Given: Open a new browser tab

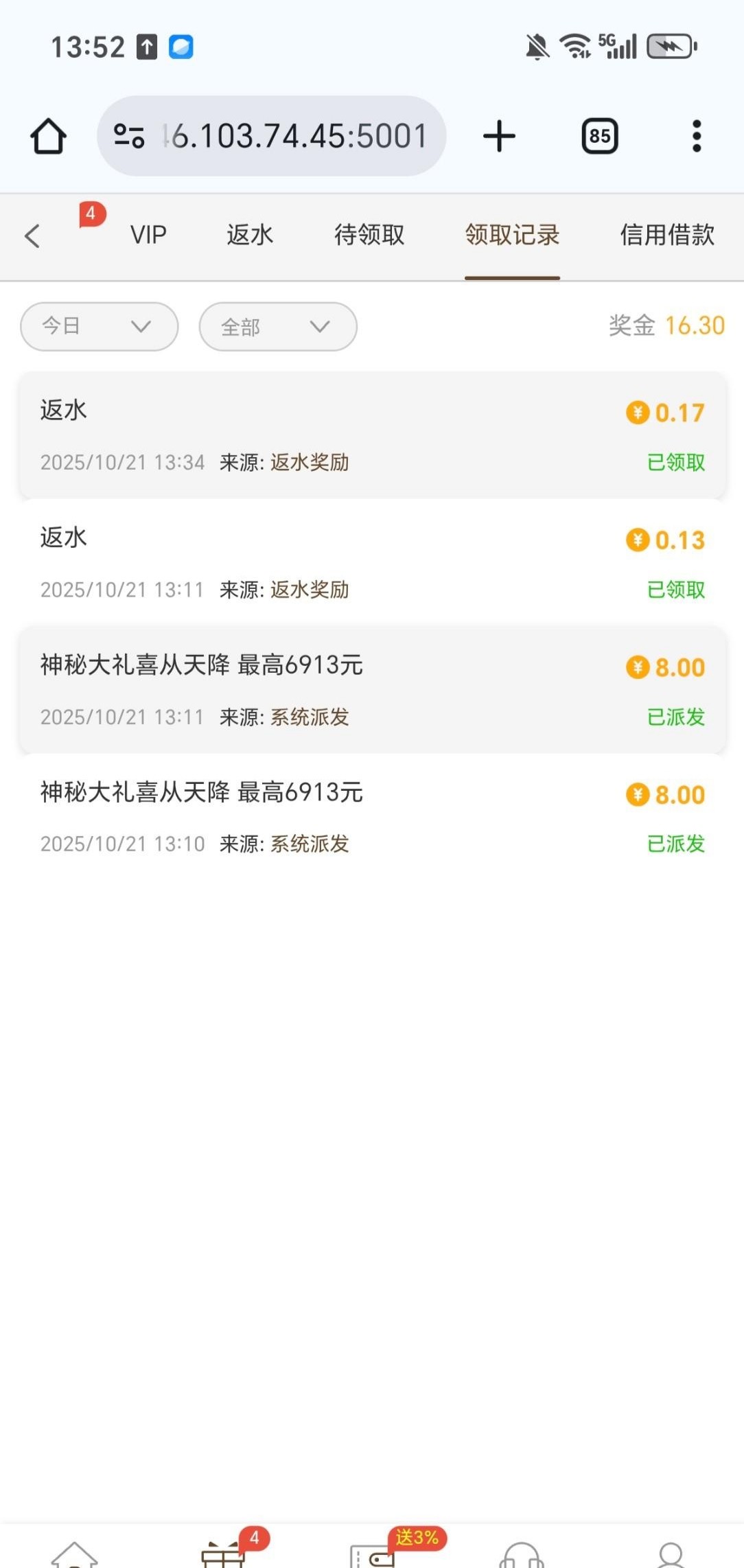Looking at the screenshot, I should [499, 136].
